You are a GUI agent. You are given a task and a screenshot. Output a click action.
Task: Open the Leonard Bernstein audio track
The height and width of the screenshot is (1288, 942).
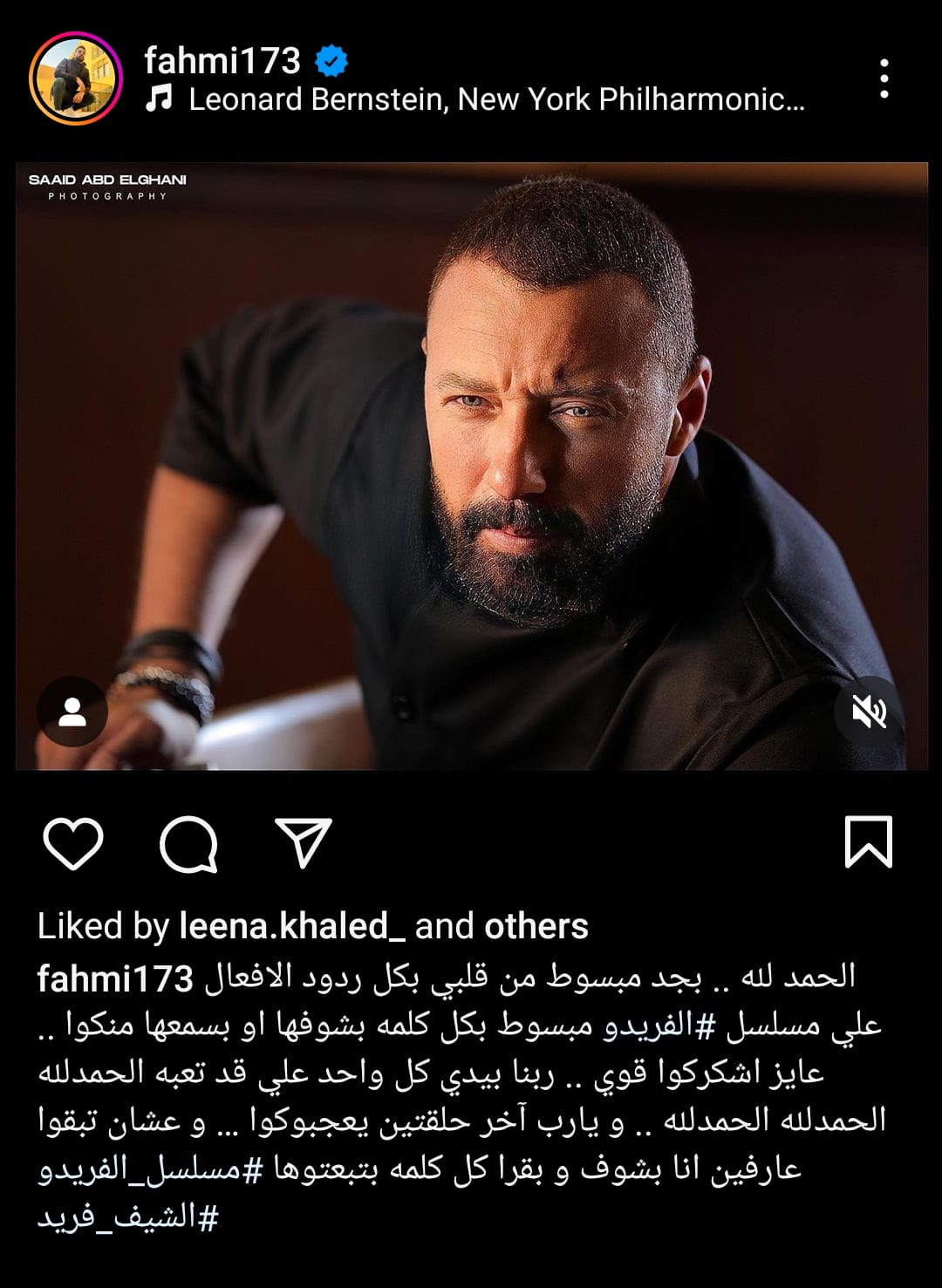click(495, 99)
